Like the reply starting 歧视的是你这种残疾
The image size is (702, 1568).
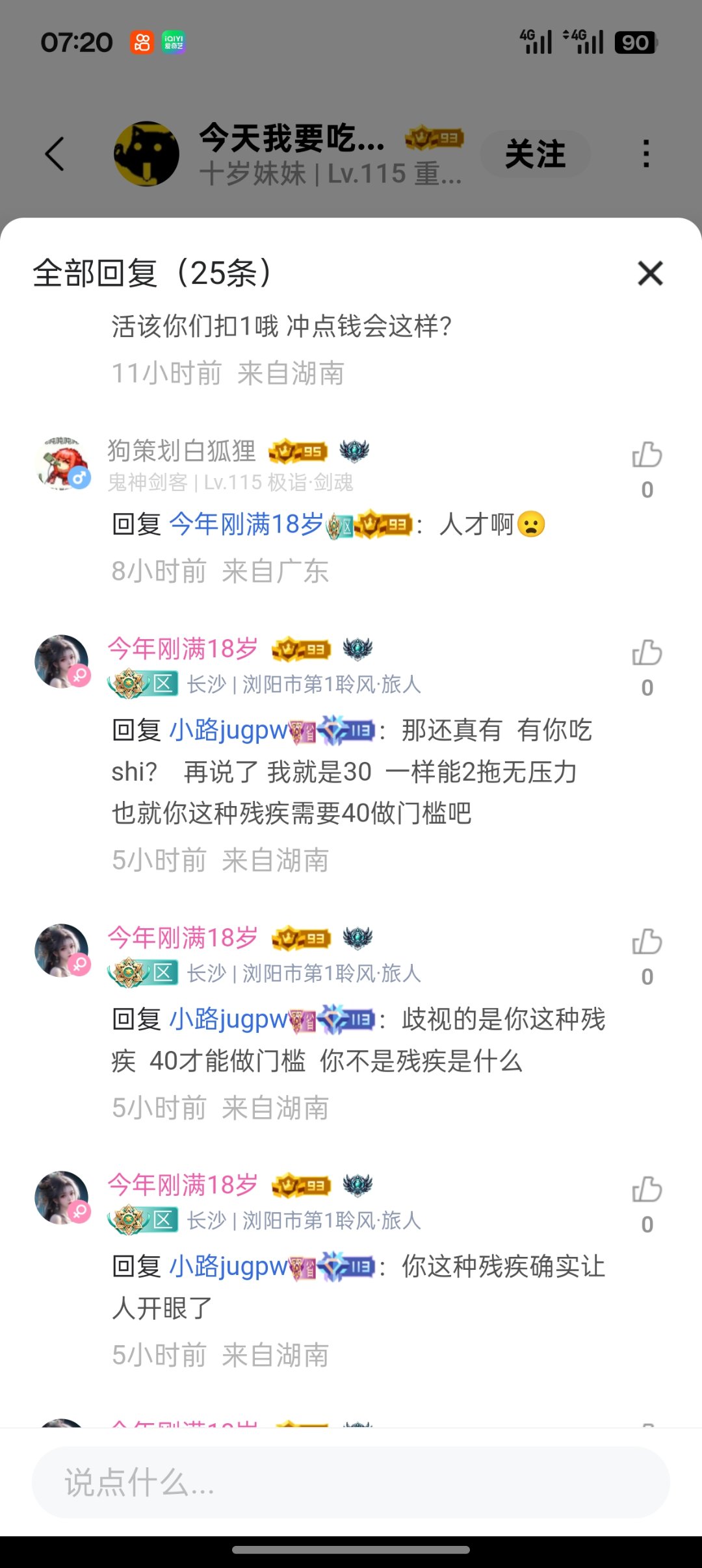coord(647,942)
